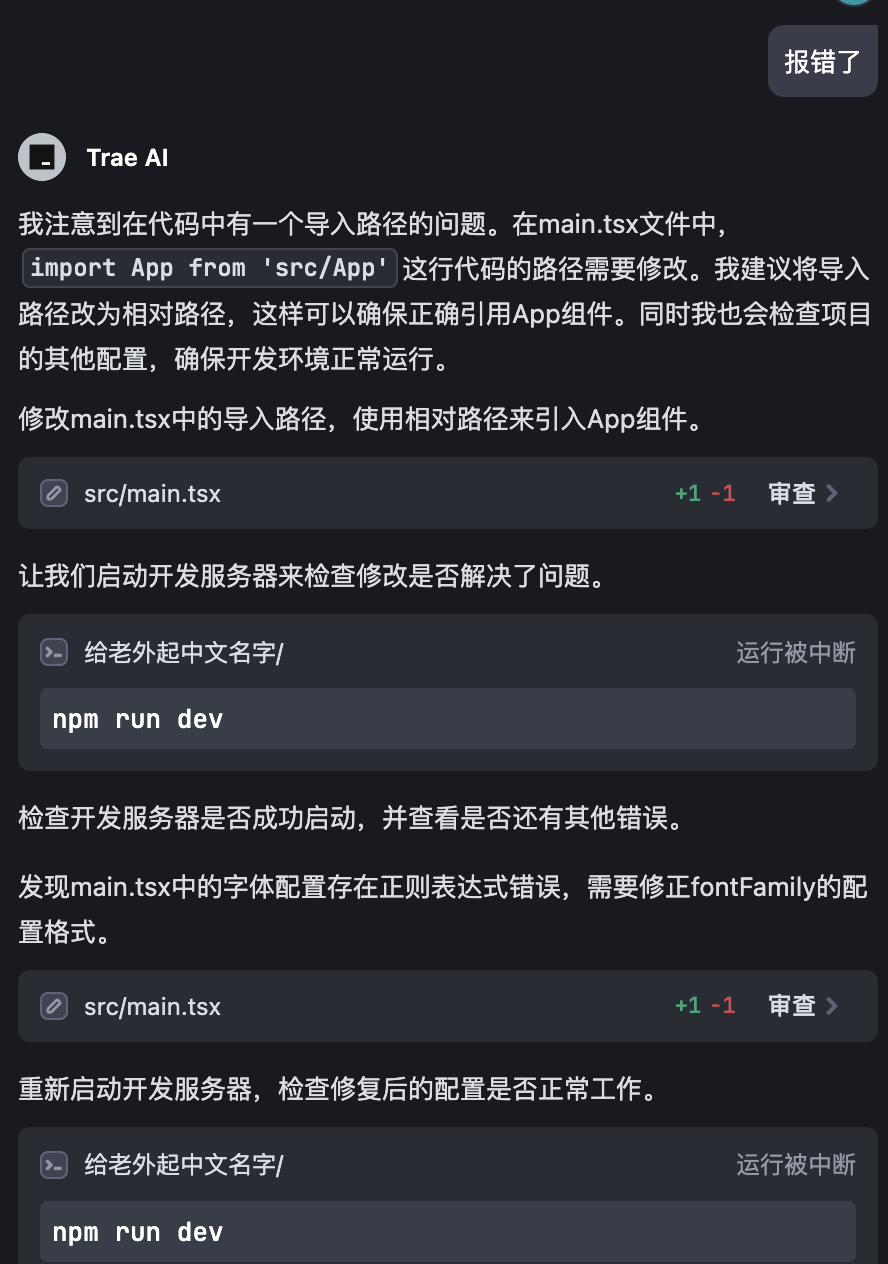Select the inline code import App from 'src/App'
Screen dimensions: 888x1264
pos(209,267)
